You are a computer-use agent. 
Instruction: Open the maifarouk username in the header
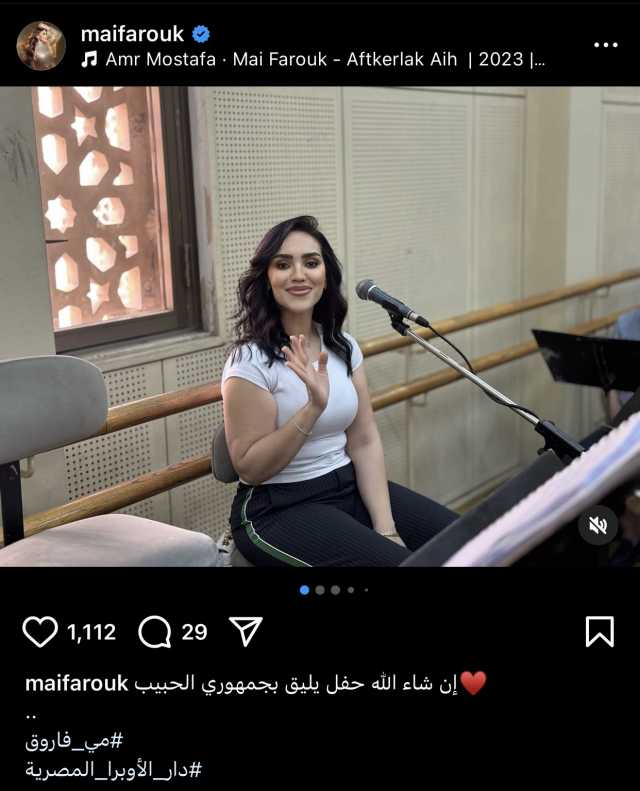coord(132,33)
